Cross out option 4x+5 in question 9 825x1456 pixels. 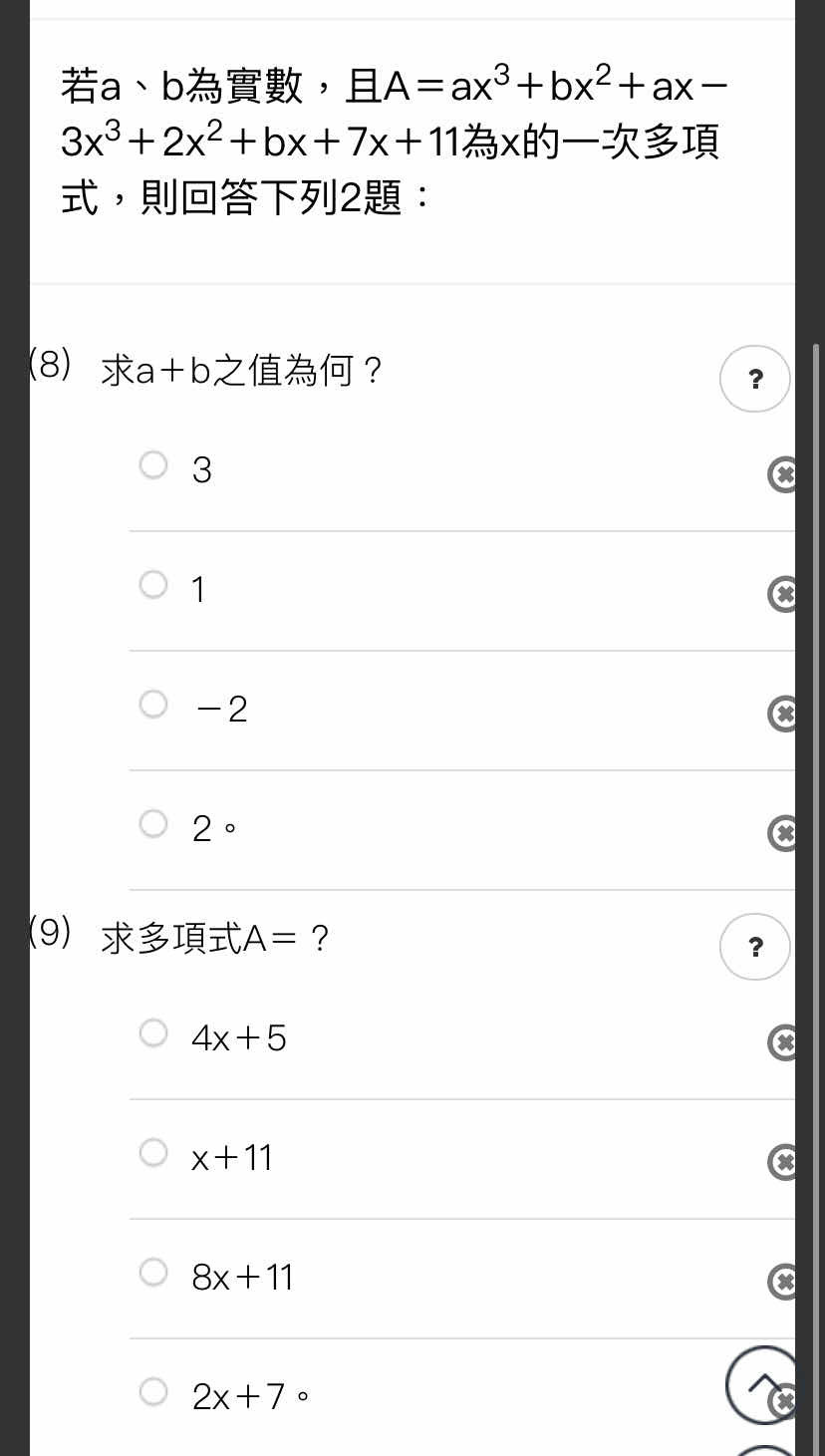(782, 1042)
